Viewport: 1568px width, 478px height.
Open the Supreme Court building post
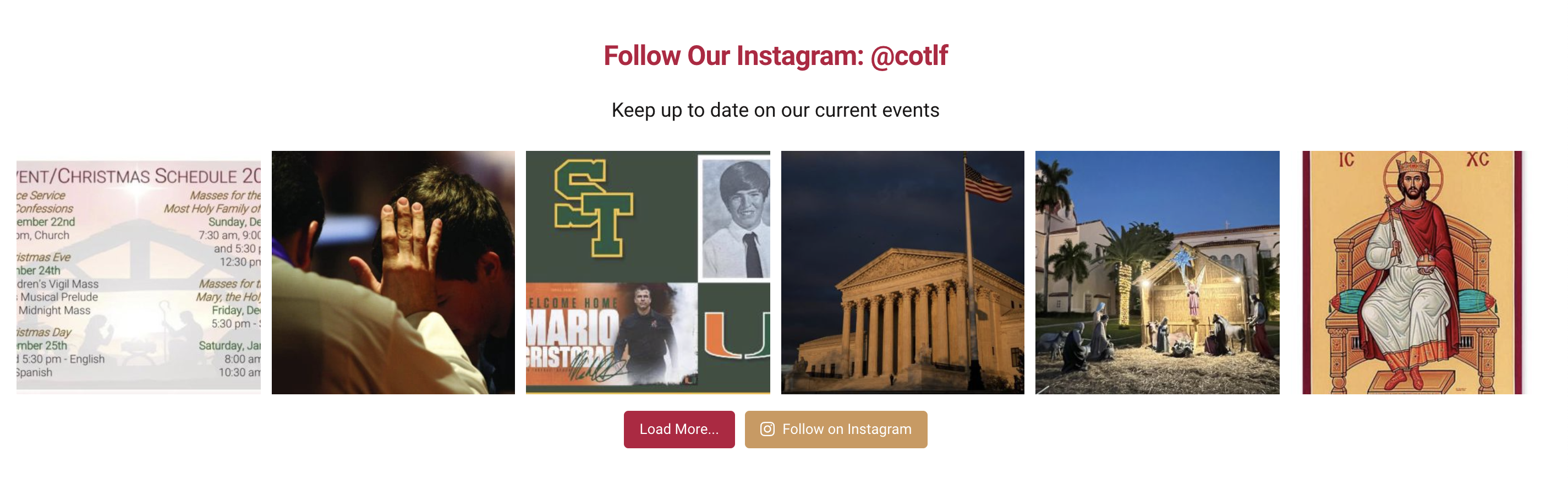pos(902,272)
